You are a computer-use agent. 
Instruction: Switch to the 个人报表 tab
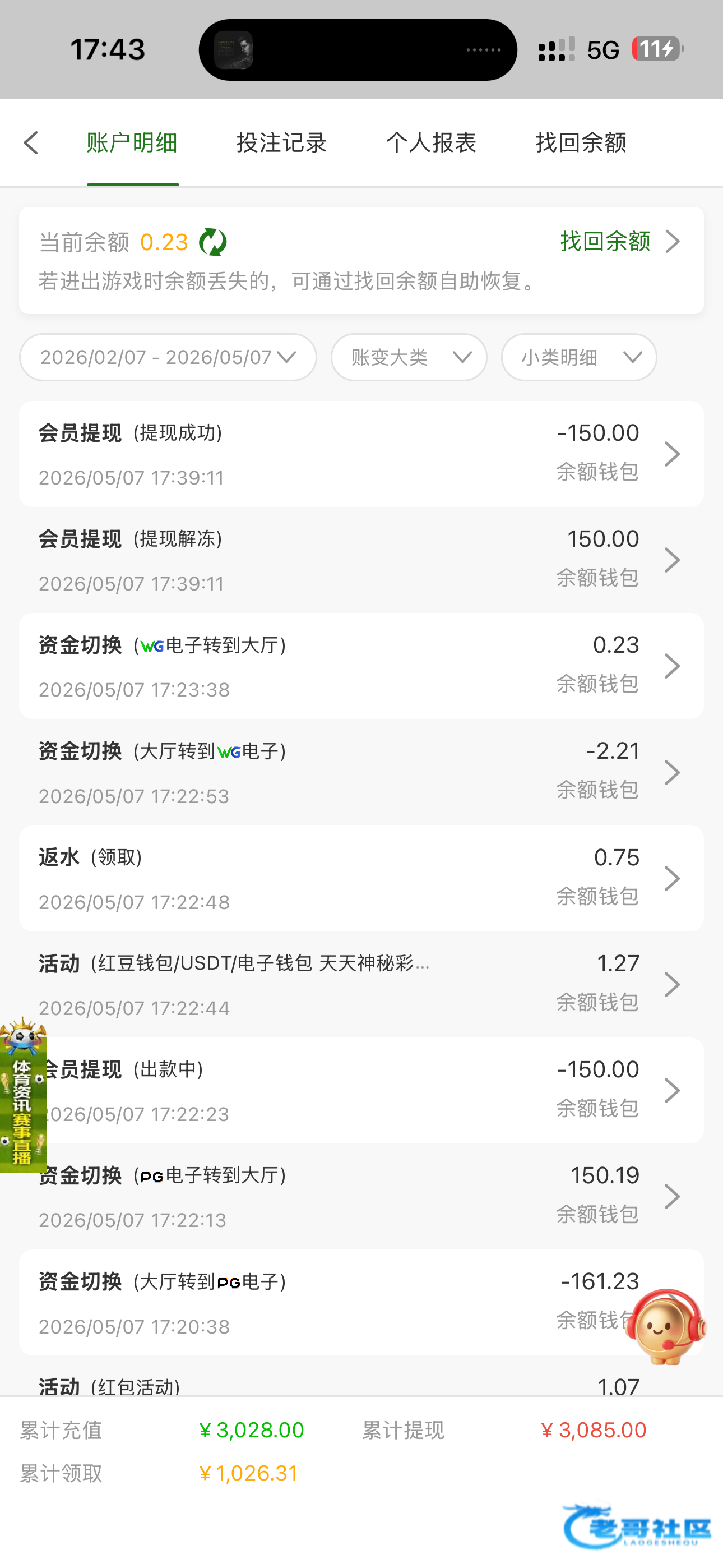coord(431,143)
